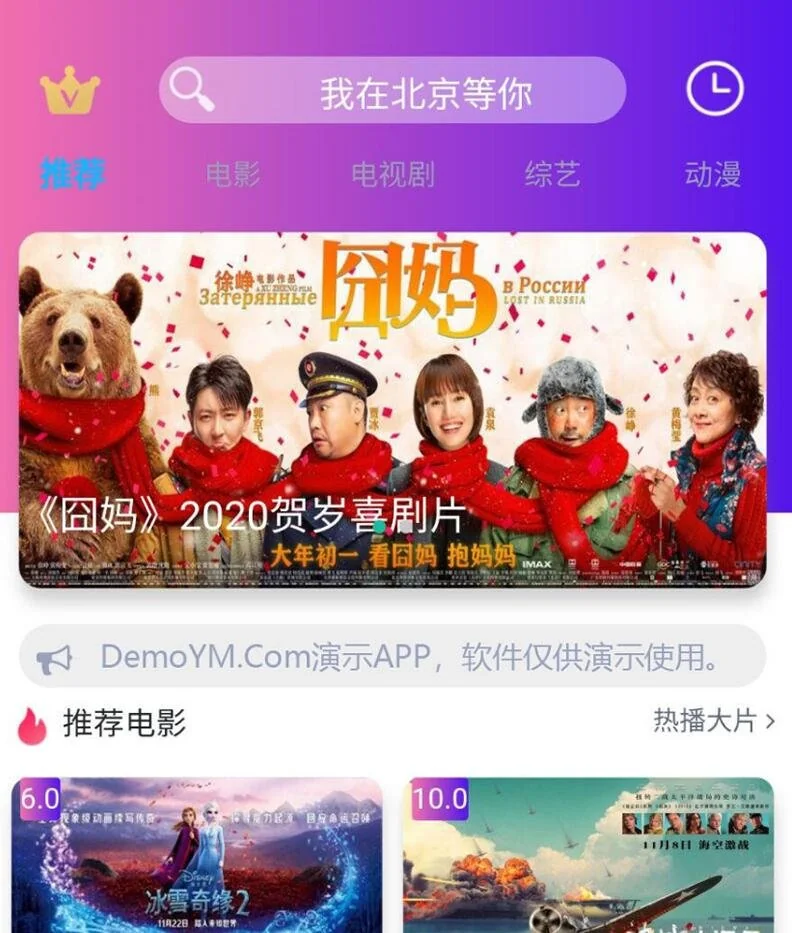Open the 囧妈 featured banner
This screenshot has width=792, height=933.
[x=392, y=410]
